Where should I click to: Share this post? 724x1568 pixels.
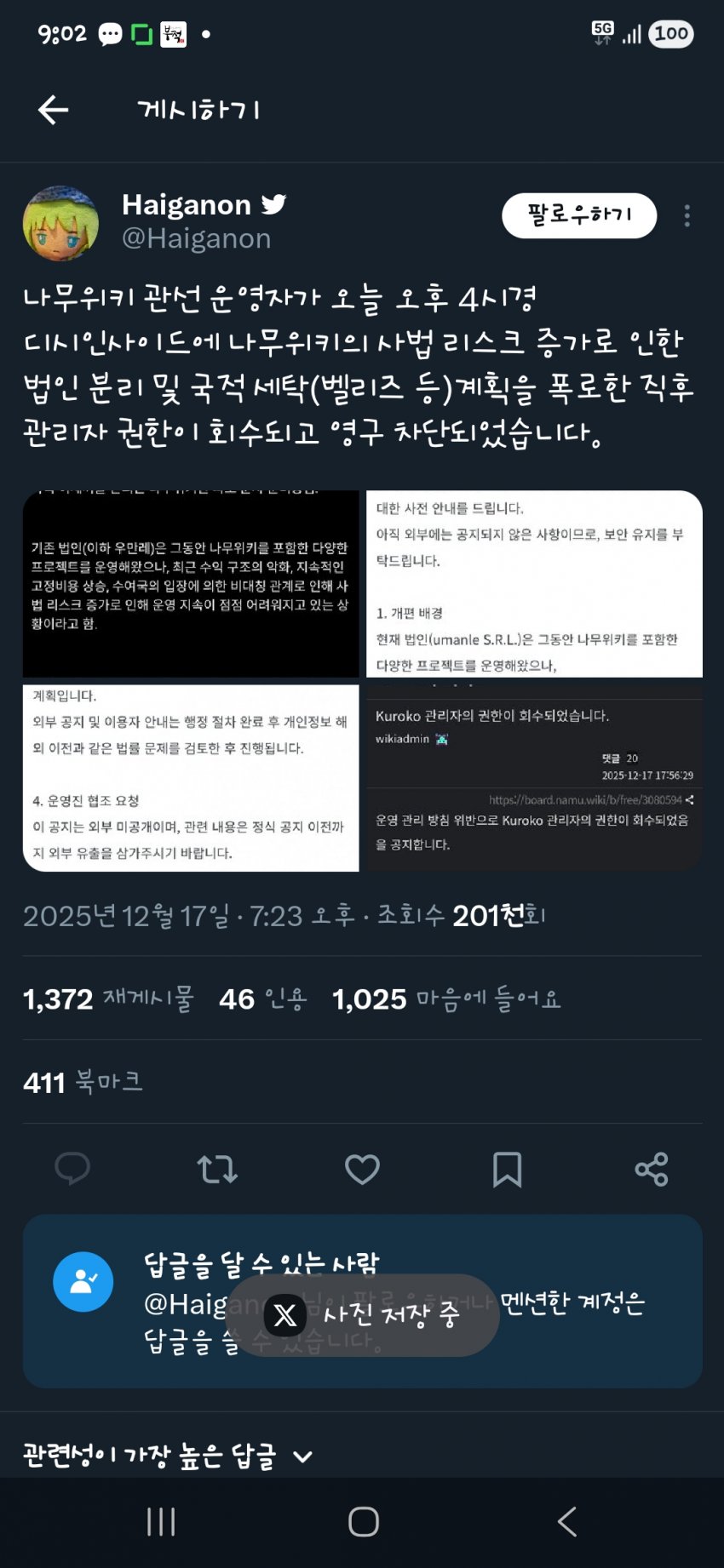(x=652, y=1169)
